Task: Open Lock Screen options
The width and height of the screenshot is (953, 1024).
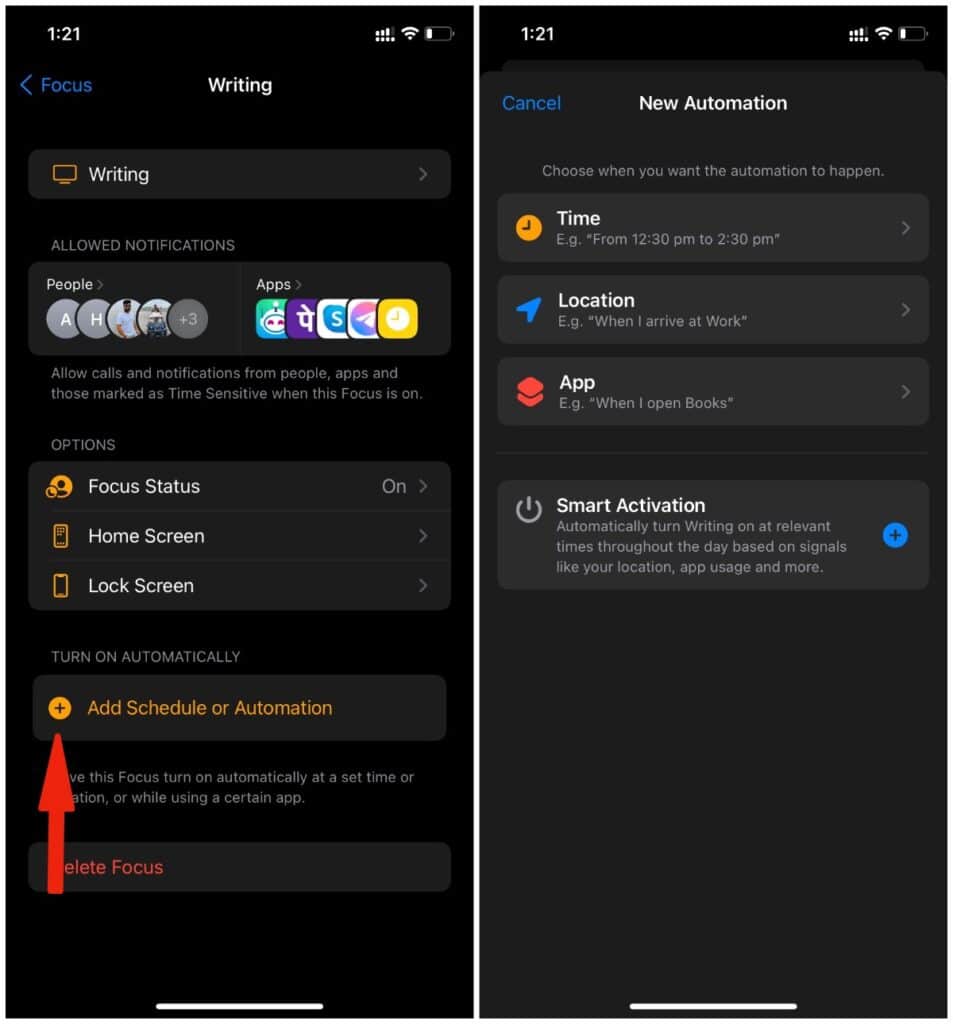Action: click(239, 586)
